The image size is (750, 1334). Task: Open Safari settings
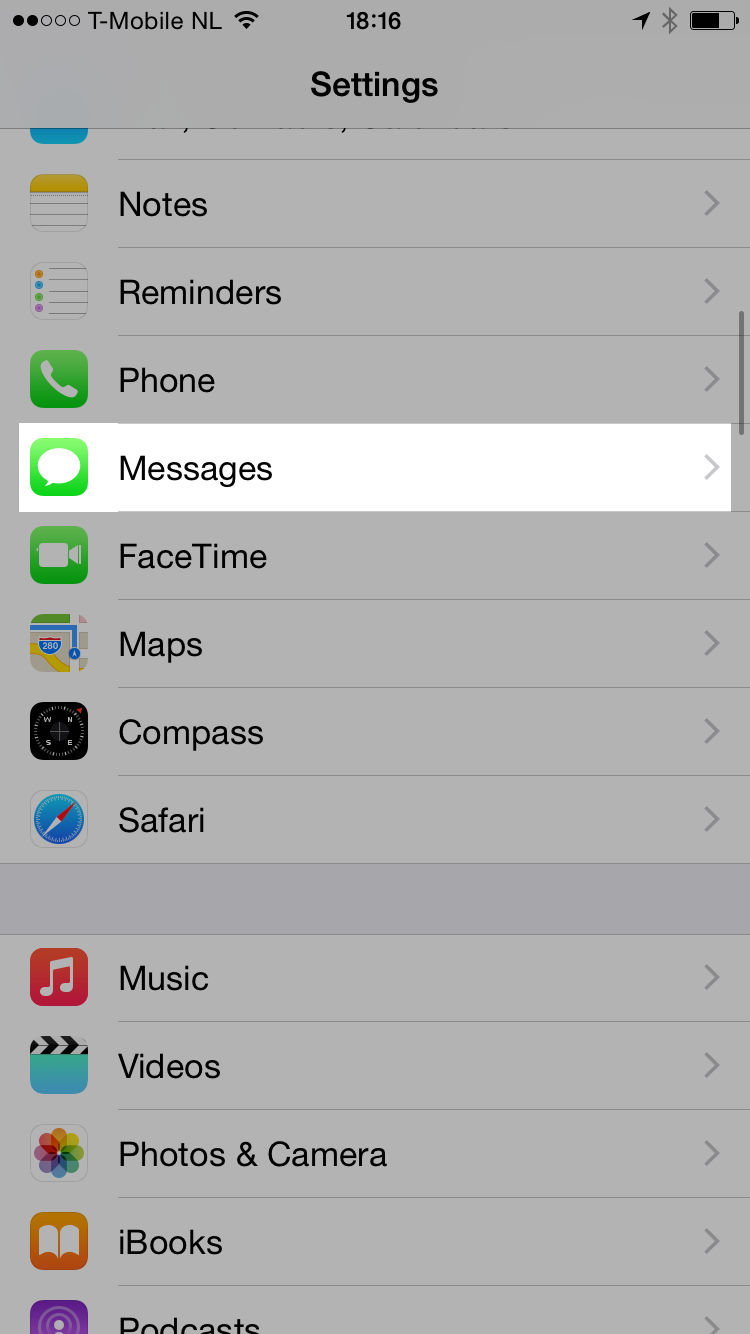click(375, 820)
